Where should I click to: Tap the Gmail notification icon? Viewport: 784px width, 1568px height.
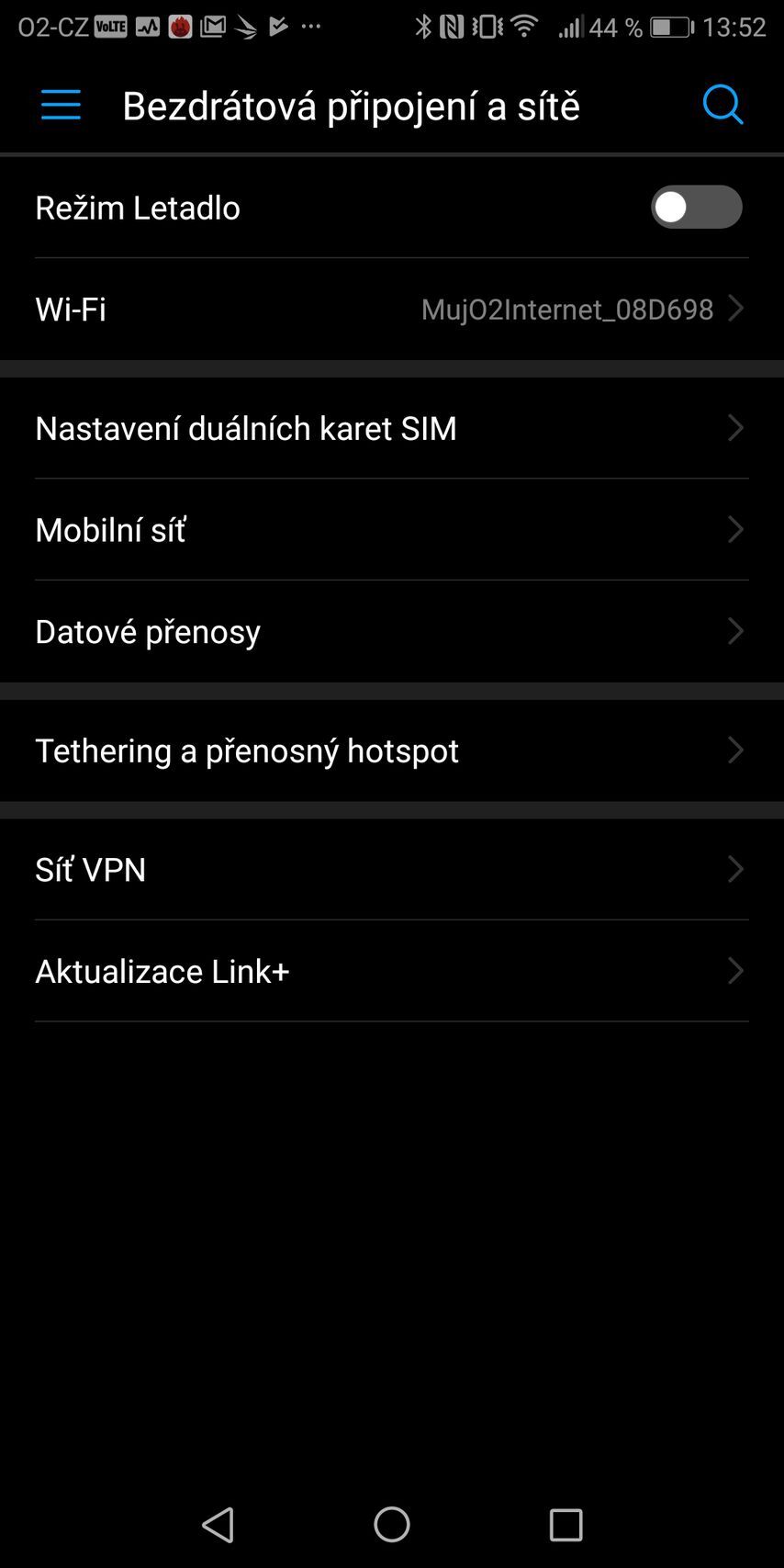coord(213,26)
